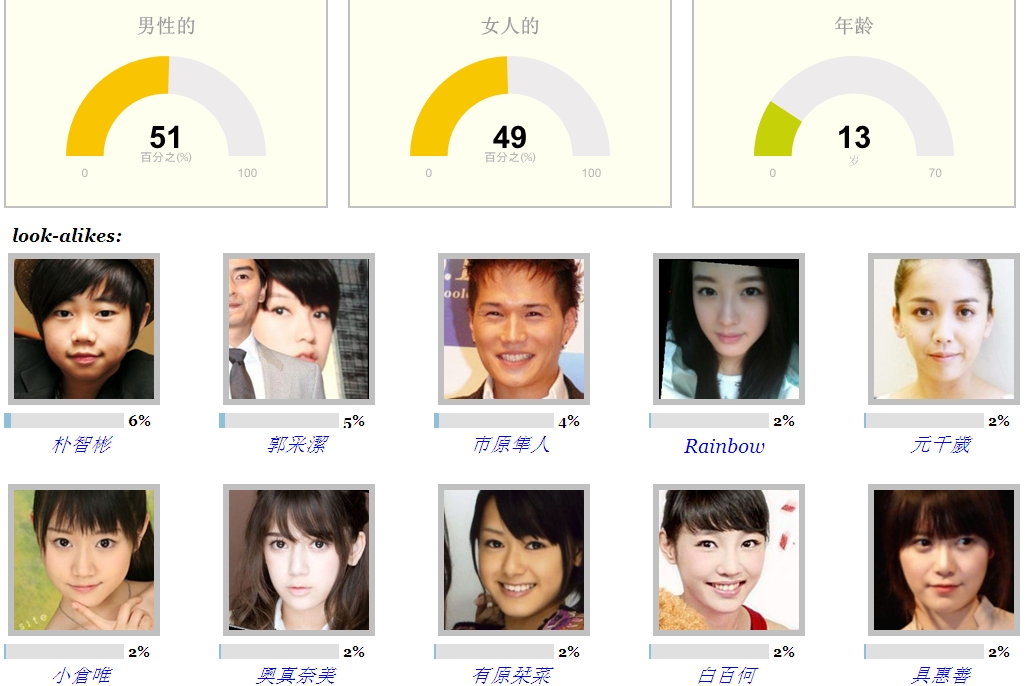The image size is (1033, 686).
Task: Tap the 奥真奈美 name link
Action: [296, 675]
